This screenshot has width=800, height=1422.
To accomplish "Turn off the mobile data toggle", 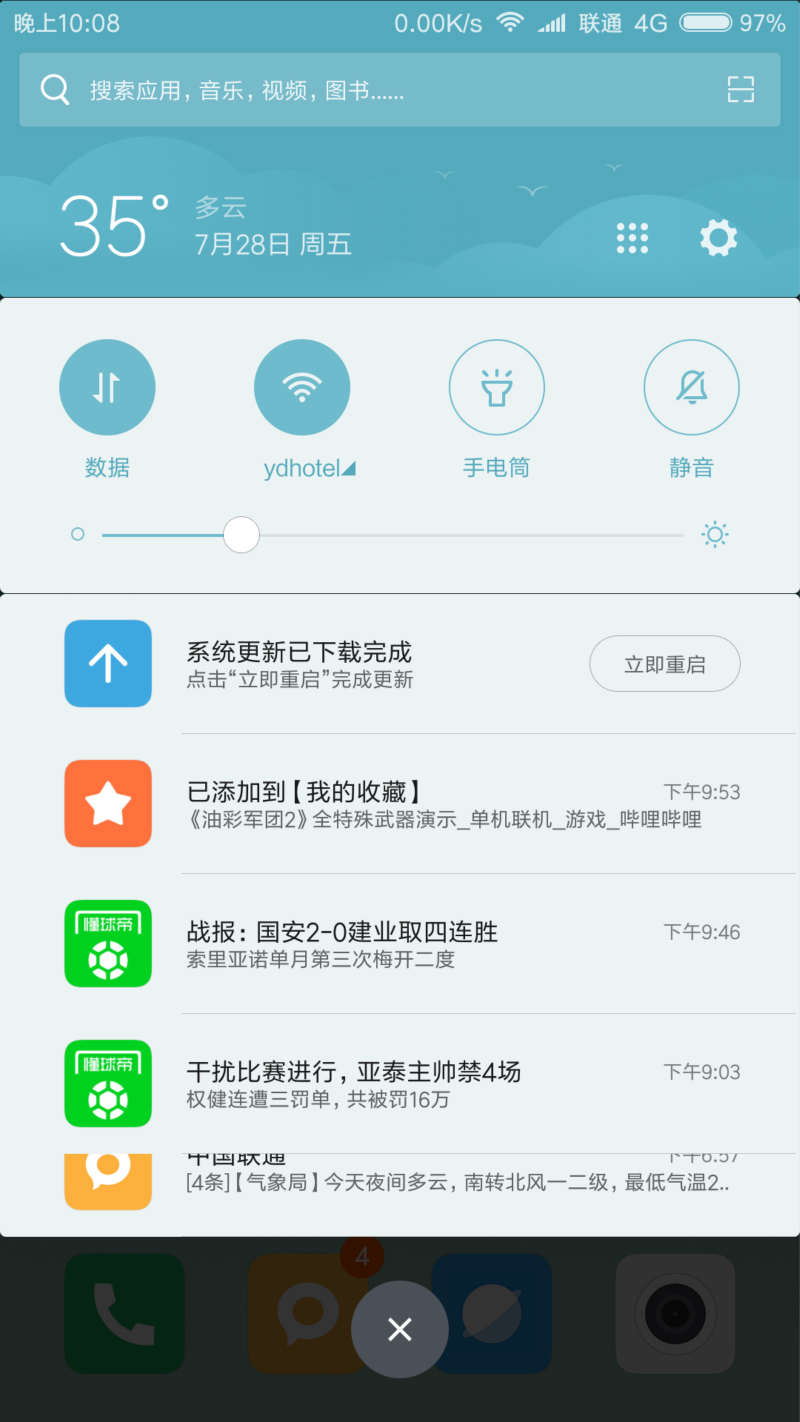I will point(107,388).
